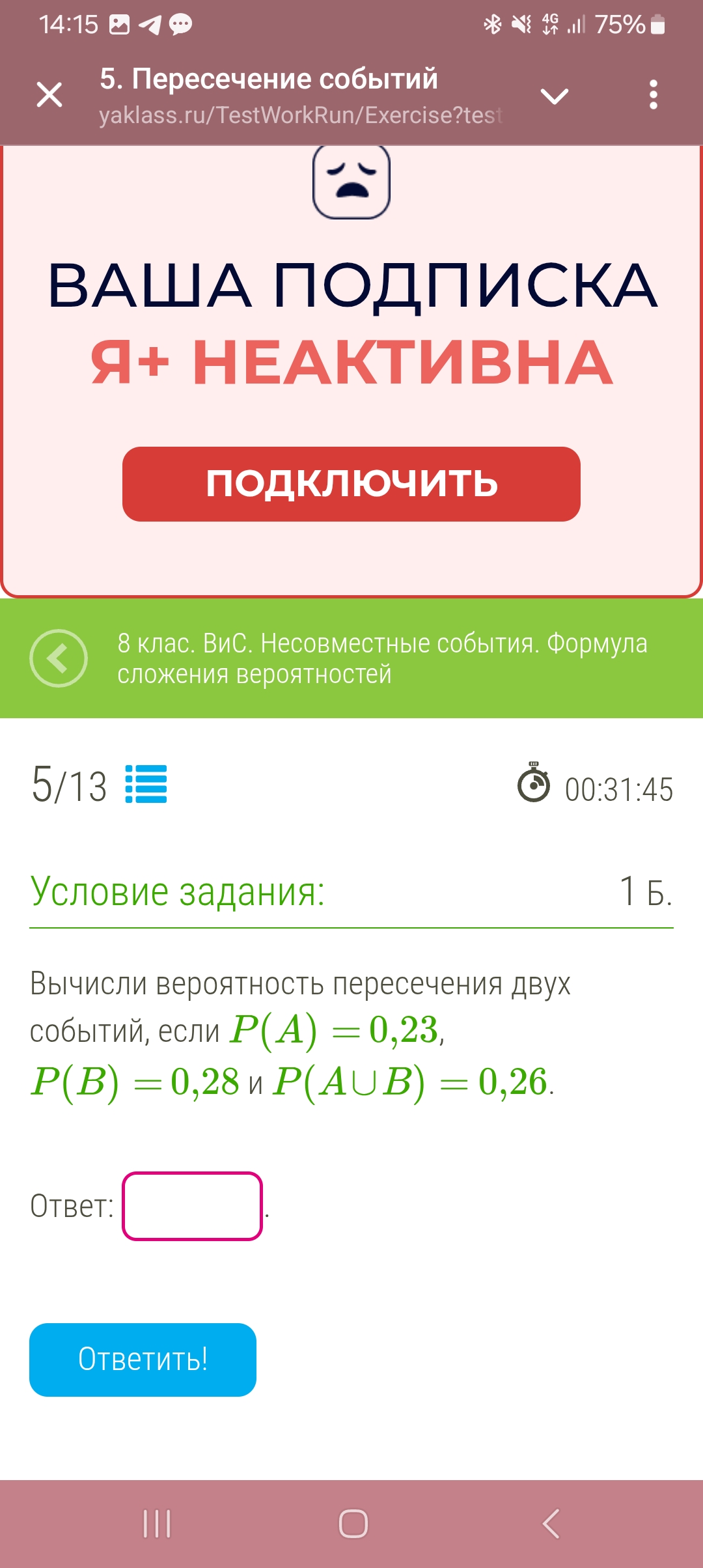
Task: Go back to the test topic
Action: pos(59,658)
